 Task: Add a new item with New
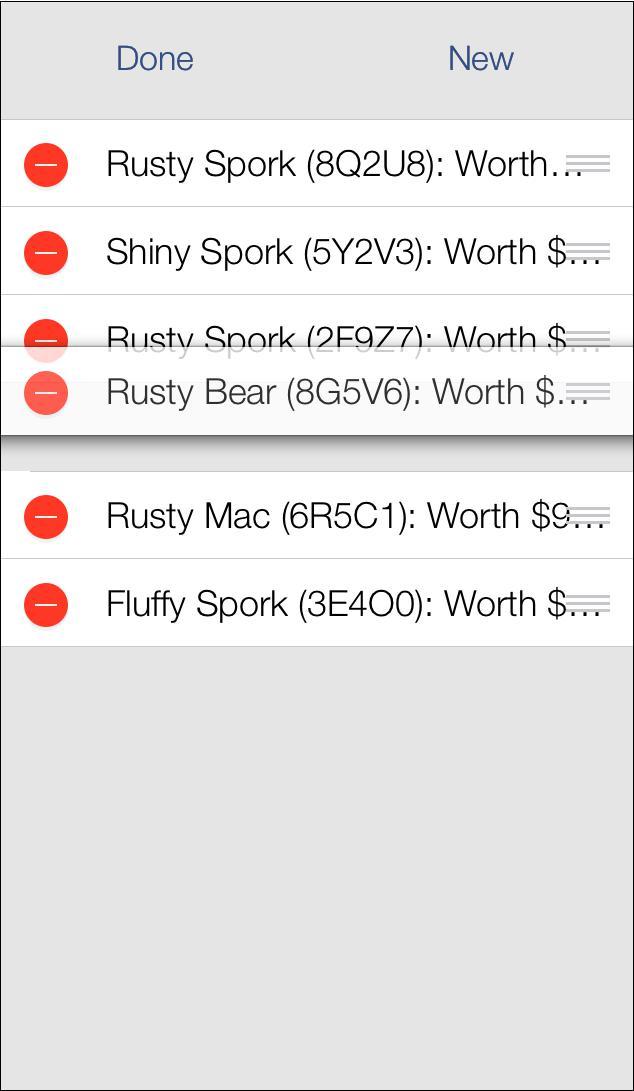[x=481, y=58]
